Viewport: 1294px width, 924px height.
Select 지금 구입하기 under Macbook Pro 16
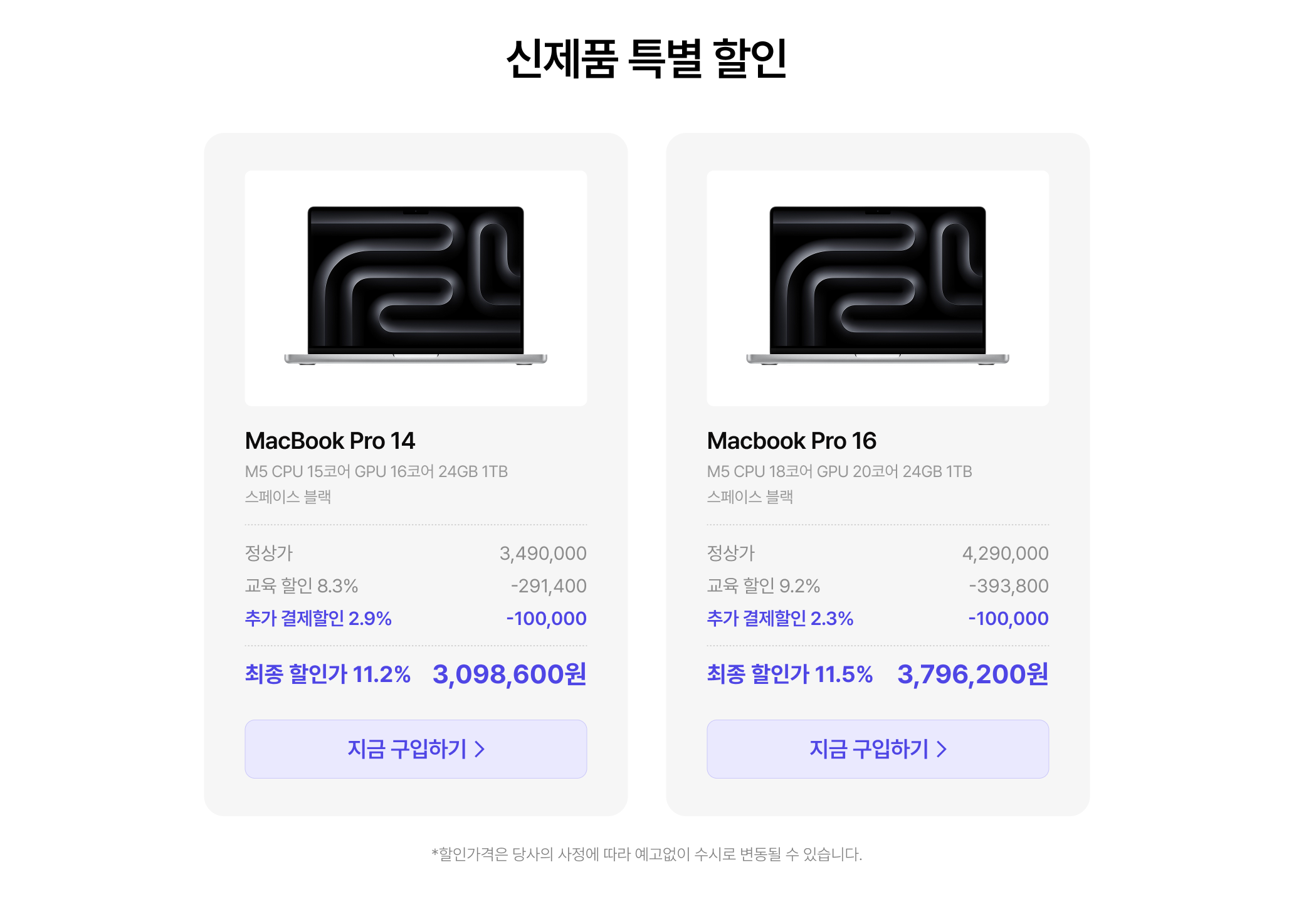[x=877, y=748]
